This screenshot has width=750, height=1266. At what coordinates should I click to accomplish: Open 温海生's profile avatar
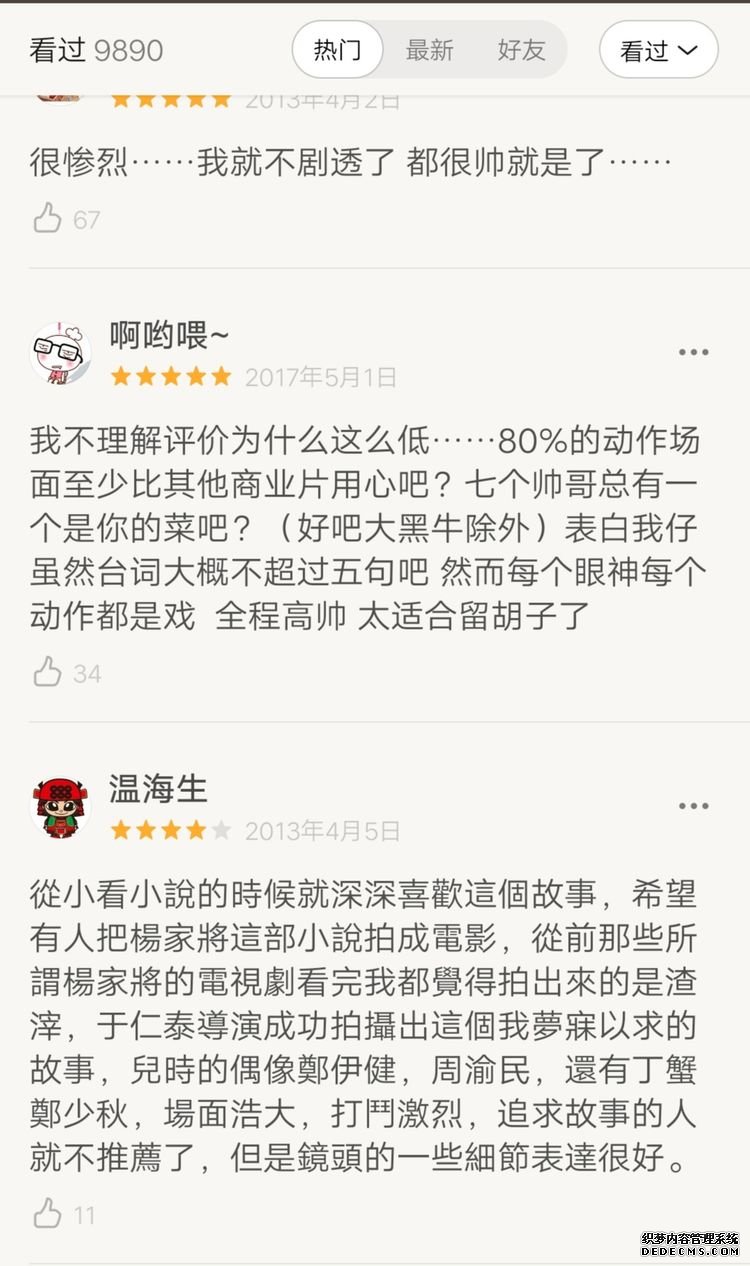[60, 806]
